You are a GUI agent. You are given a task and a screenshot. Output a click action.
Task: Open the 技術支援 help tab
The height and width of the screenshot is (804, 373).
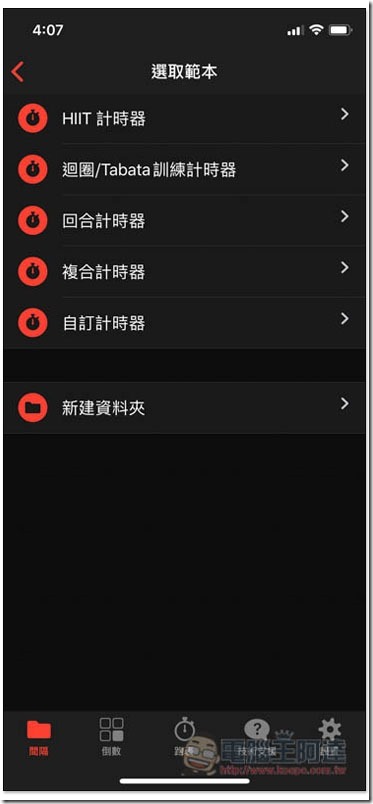click(x=257, y=739)
